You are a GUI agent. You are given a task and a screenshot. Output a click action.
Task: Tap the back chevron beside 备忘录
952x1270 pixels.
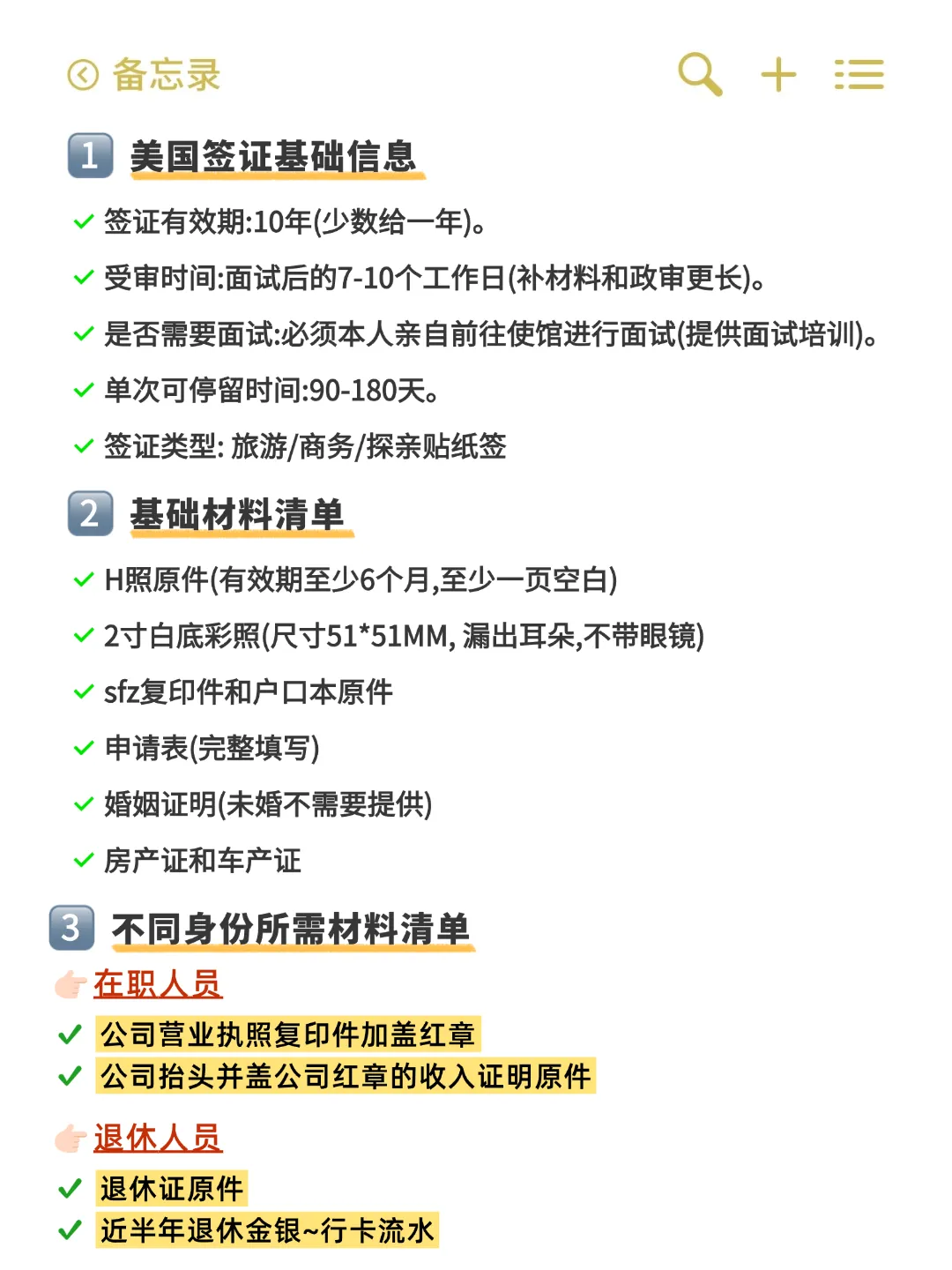pyautogui.click(x=82, y=74)
